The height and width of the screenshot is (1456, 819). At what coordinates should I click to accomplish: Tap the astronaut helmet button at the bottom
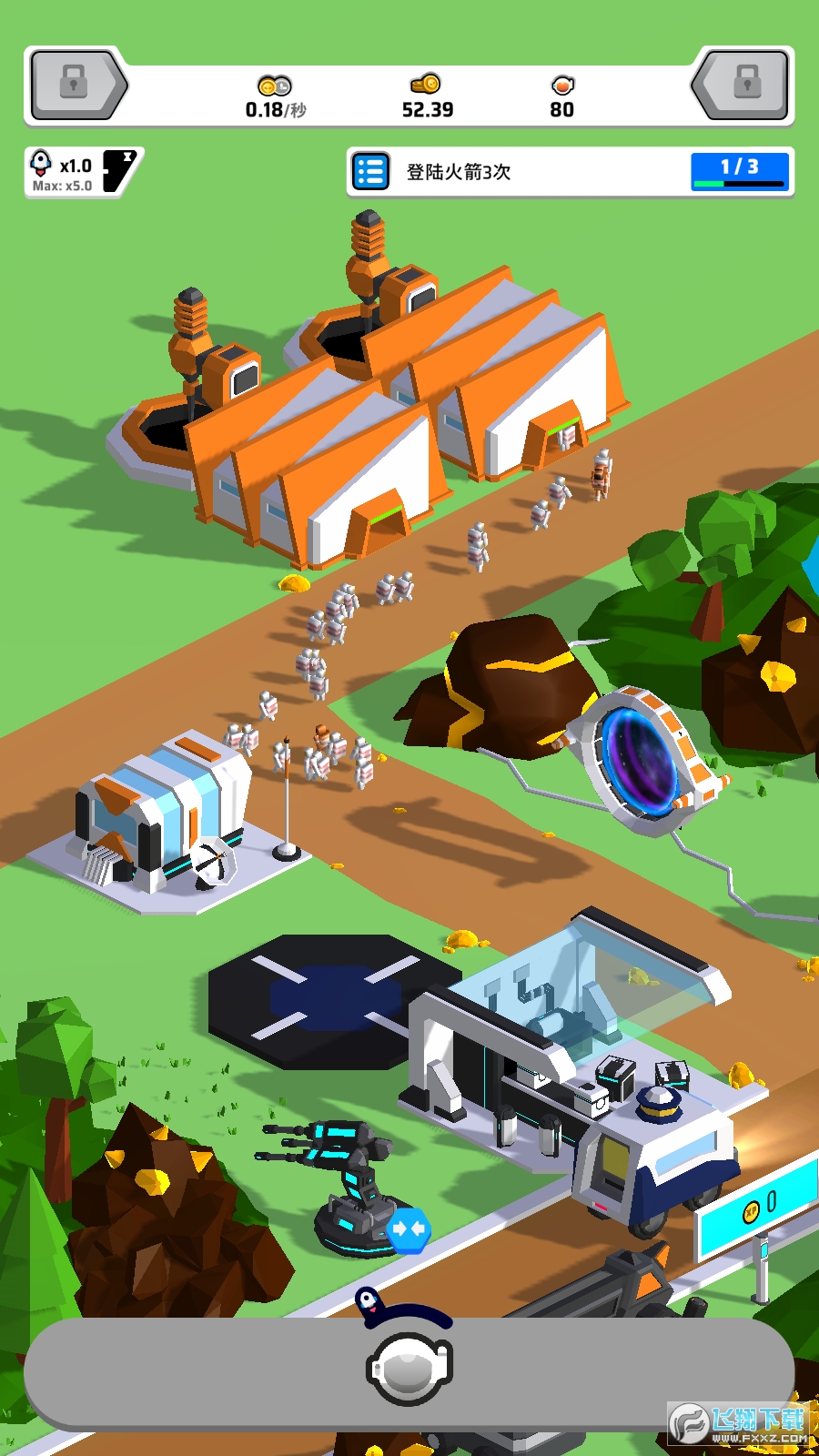pos(409,1367)
